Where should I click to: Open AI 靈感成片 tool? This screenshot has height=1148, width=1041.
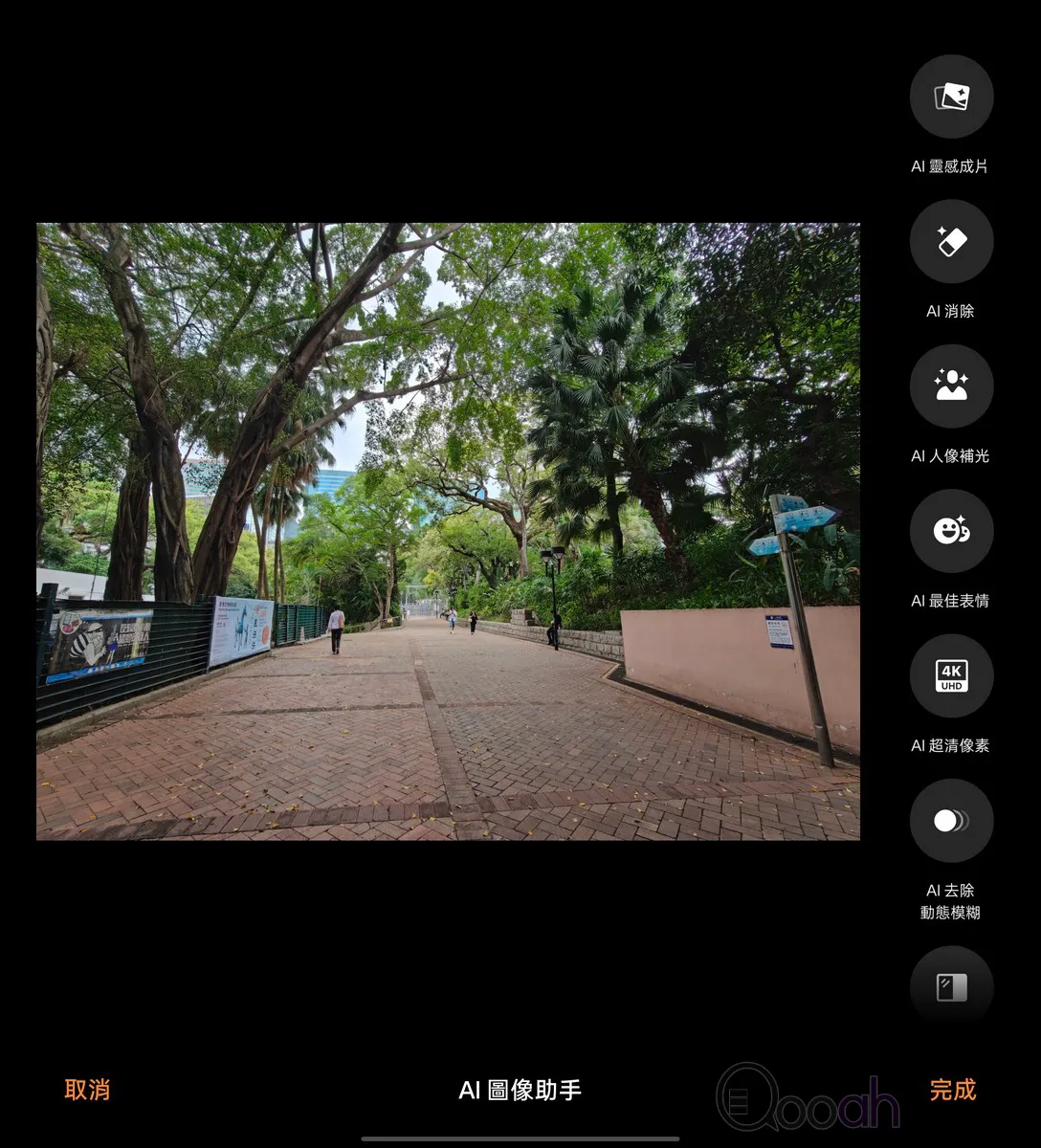(951, 97)
